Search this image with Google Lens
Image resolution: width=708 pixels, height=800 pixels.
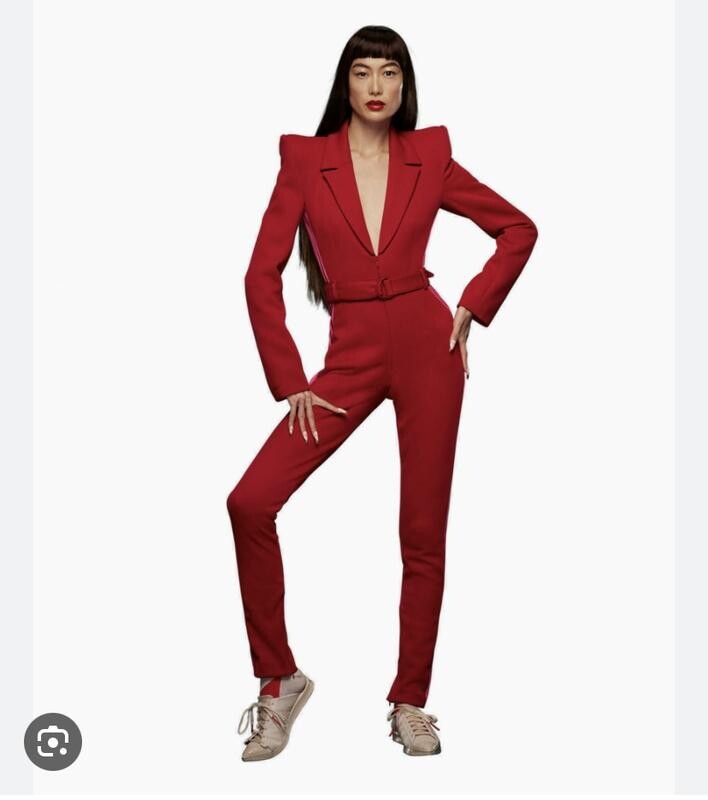pyautogui.click(x=53, y=741)
